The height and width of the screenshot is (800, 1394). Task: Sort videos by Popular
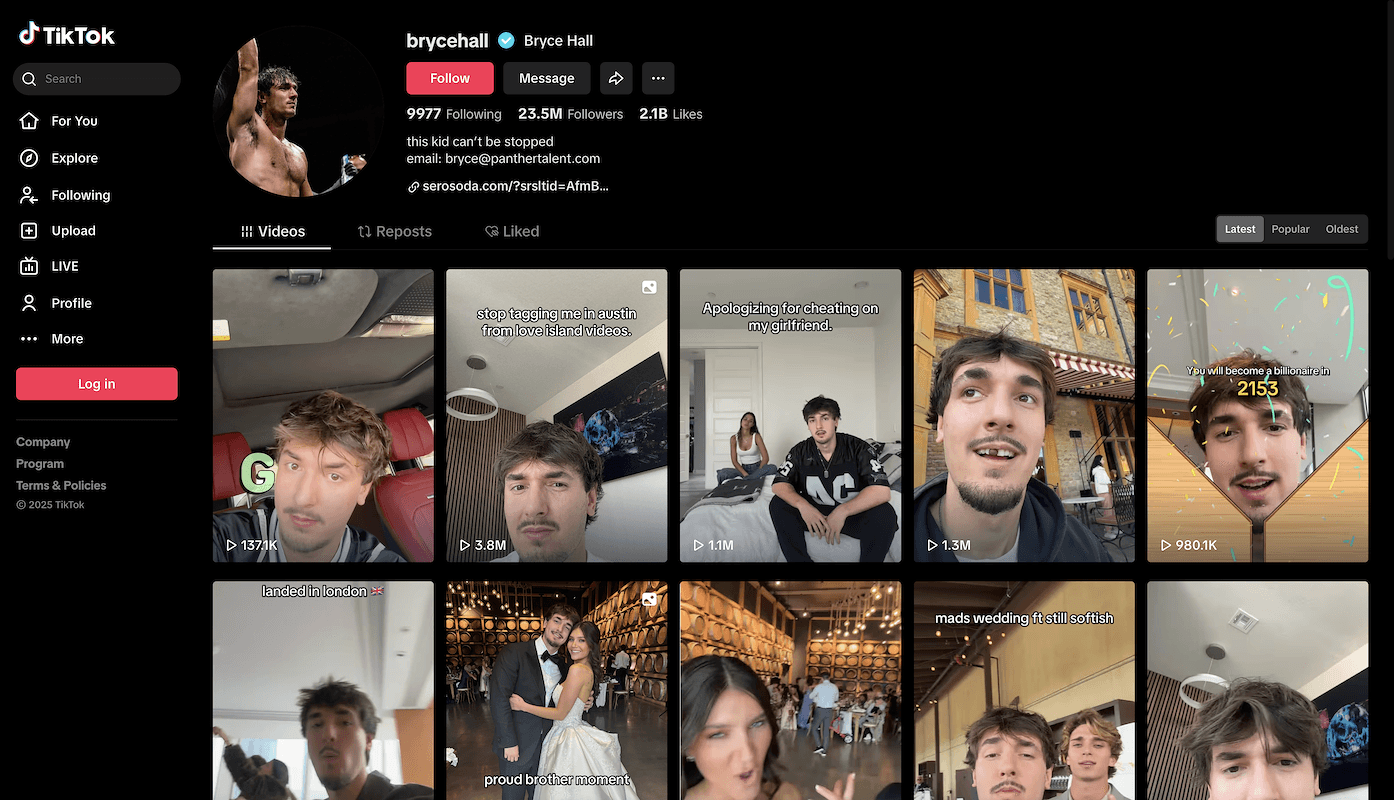1290,229
